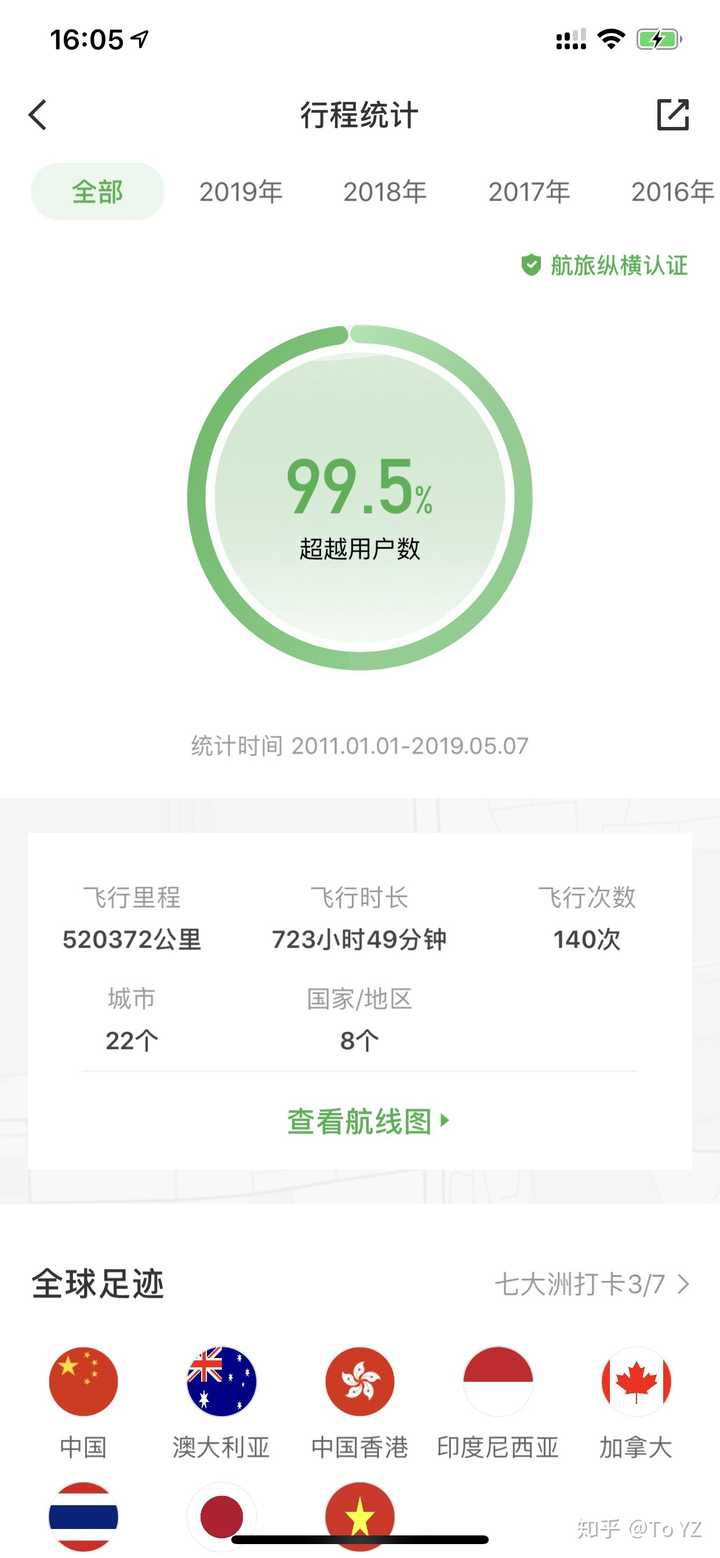
Task: Tap the 中国香港 flag
Action: point(359,1381)
